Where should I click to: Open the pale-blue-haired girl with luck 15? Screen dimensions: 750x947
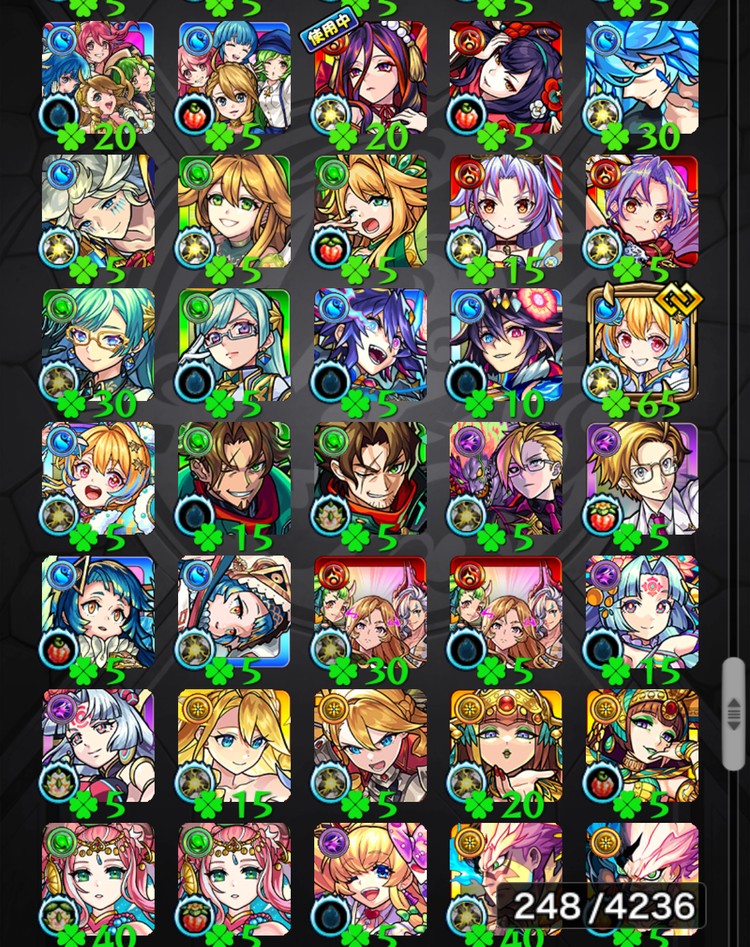pyautogui.click(x=642, y=611)
